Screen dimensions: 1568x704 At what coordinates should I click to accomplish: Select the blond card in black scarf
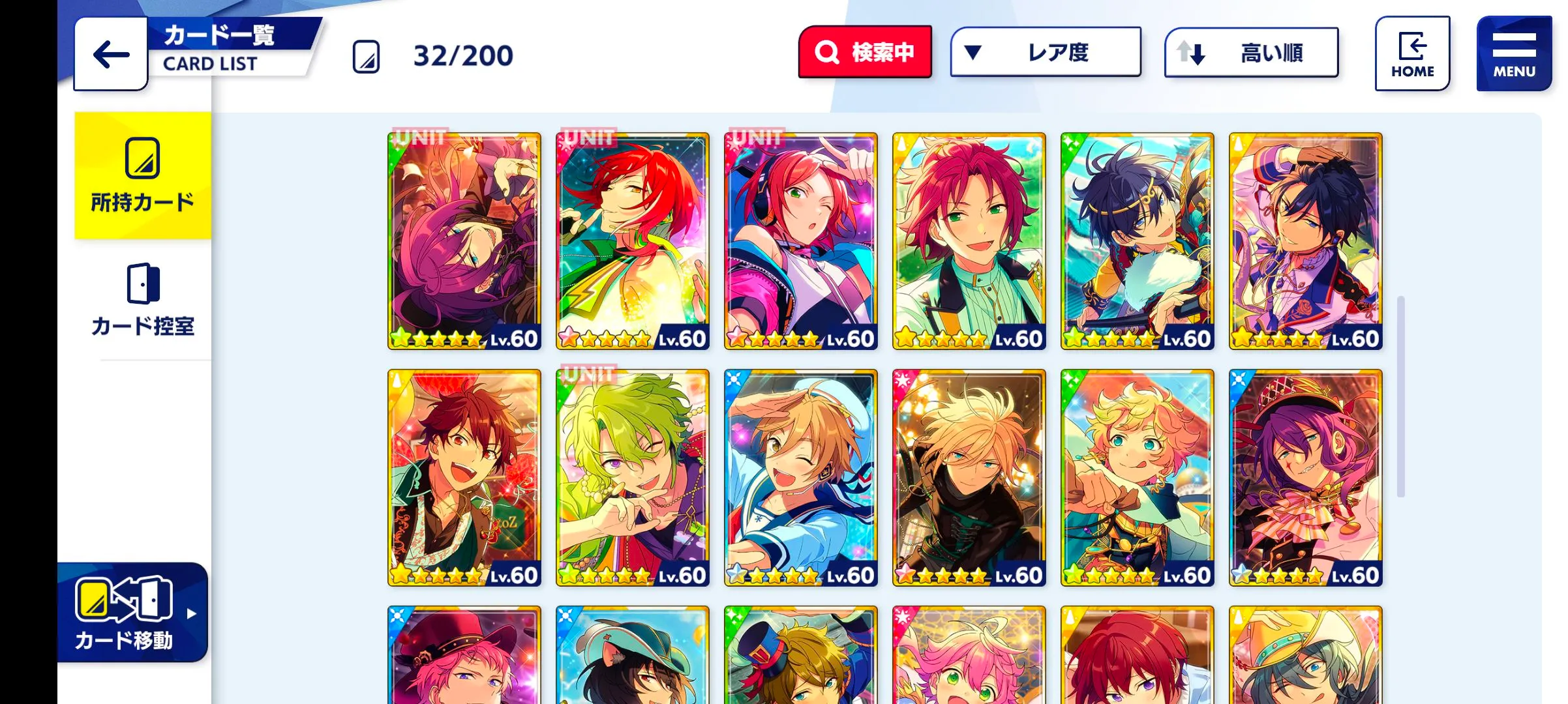(969, 478)
